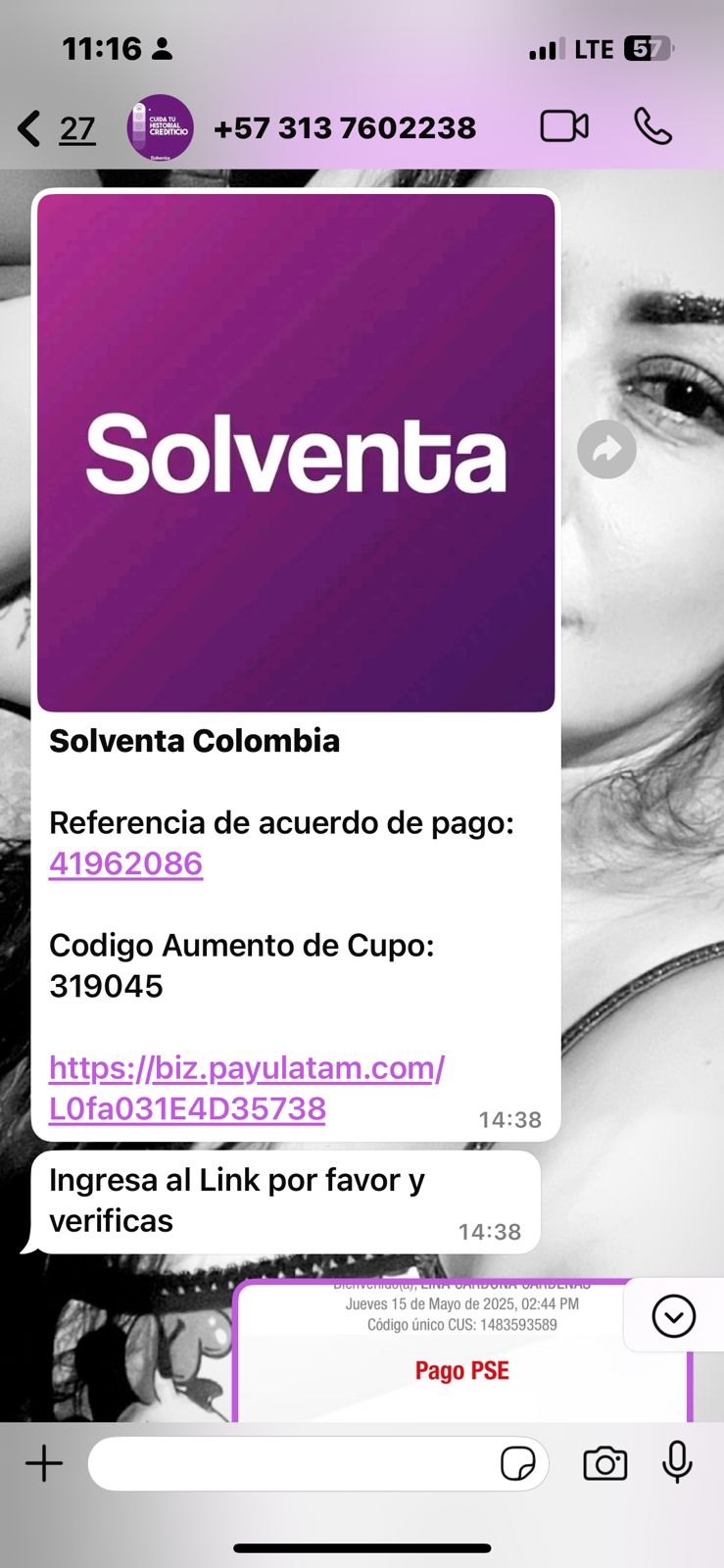Jump to the latest messages
Image resolution: width=724 pixels, height=1568 pixels.
[x=674, y=1316]
